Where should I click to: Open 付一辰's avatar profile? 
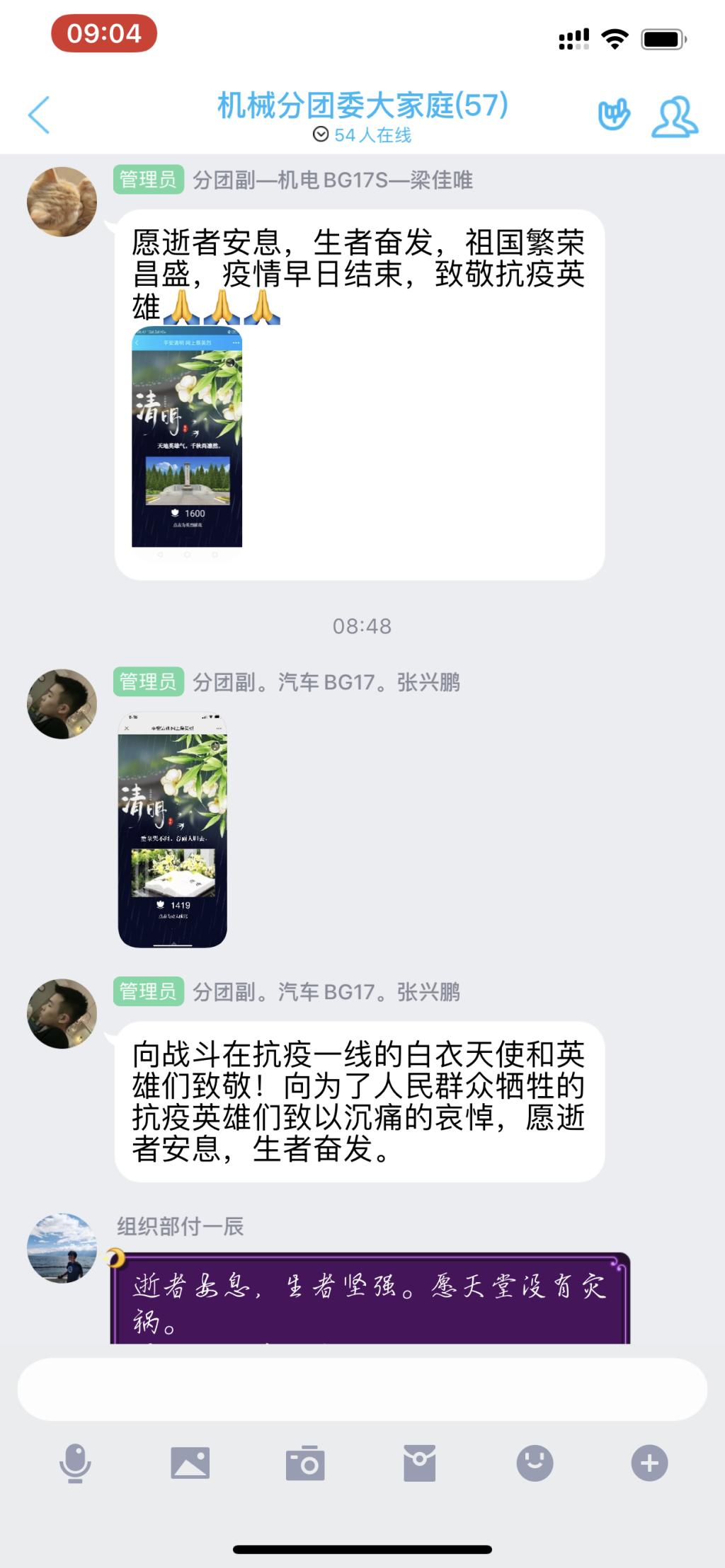pyautogui.click(x=62, y=1248)
